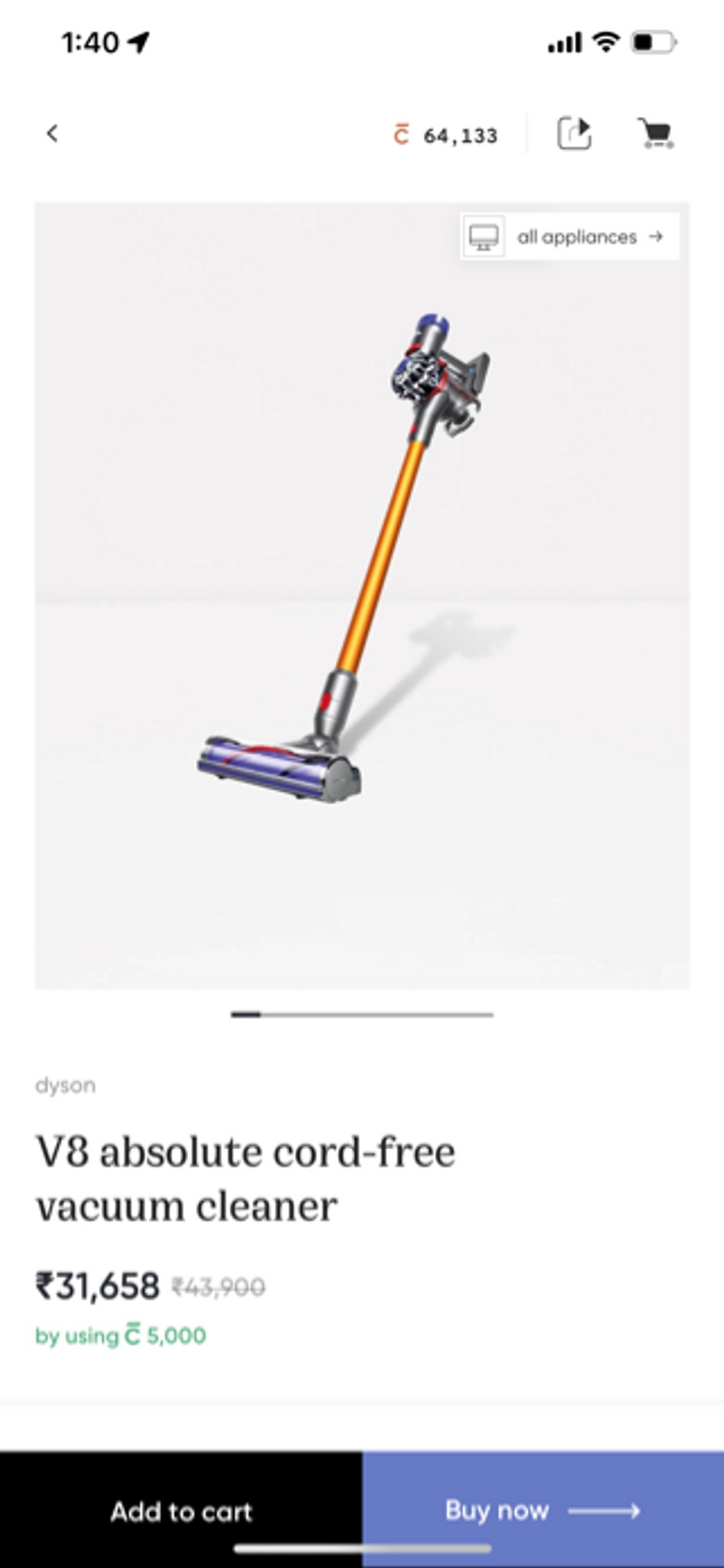Tap Buy now to purchase

coord(543,1511)
